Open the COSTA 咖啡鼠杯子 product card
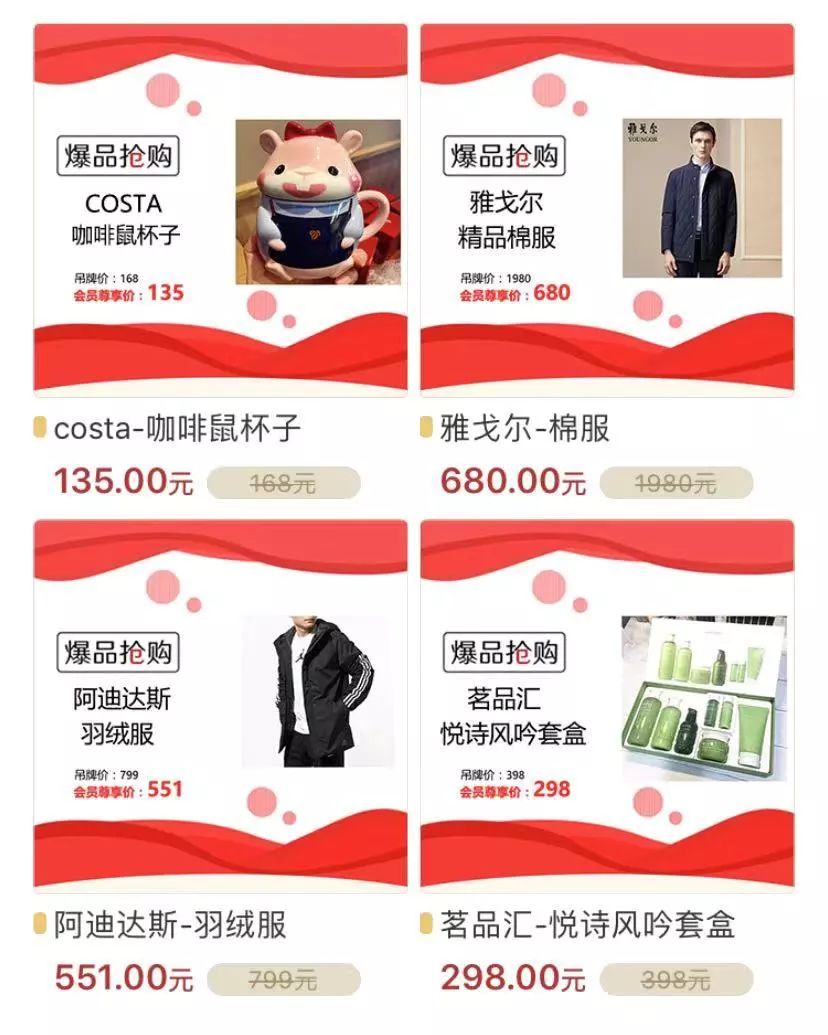This screenshot has width=828, height=1035. pyautogui.click(x=220, y=210)
